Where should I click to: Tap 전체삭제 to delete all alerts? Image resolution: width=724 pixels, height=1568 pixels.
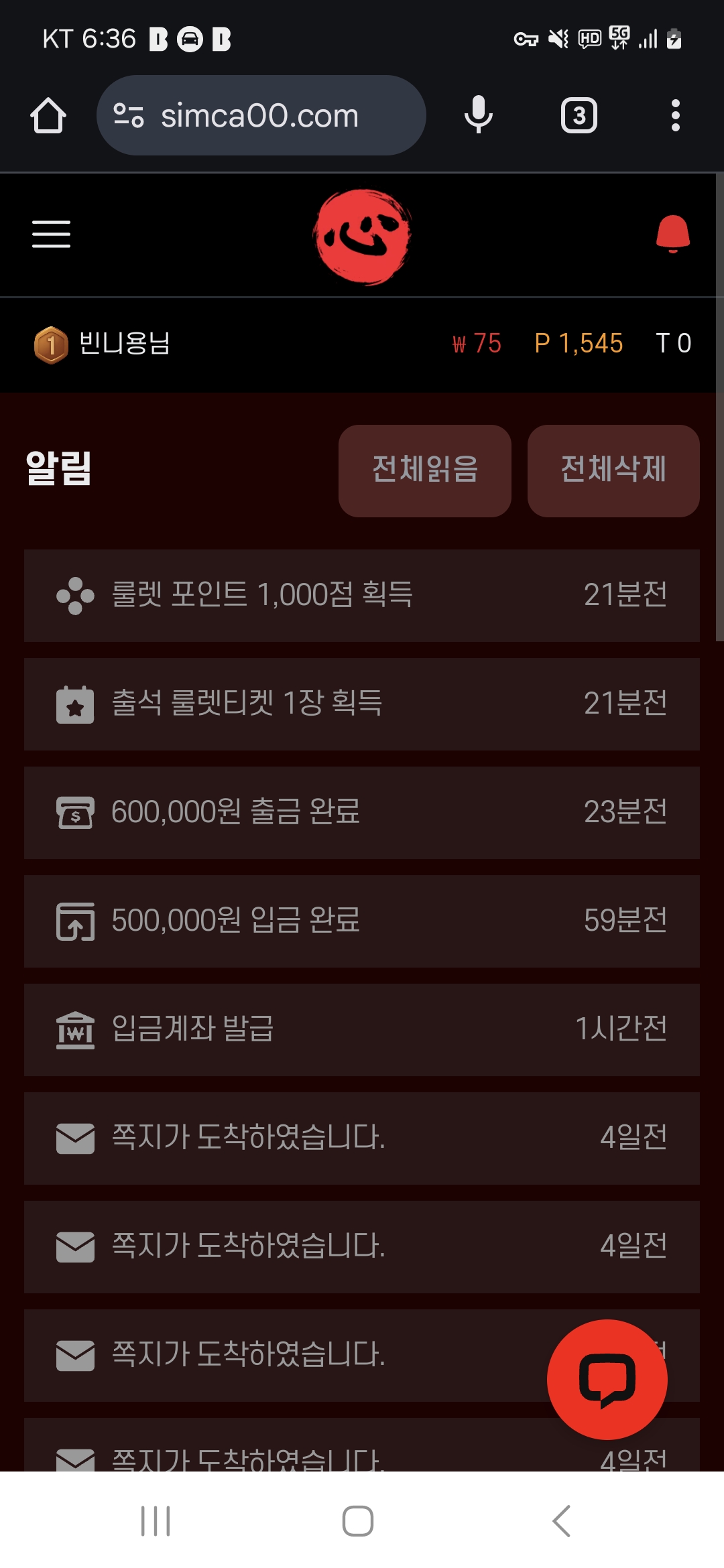(613, 470)
